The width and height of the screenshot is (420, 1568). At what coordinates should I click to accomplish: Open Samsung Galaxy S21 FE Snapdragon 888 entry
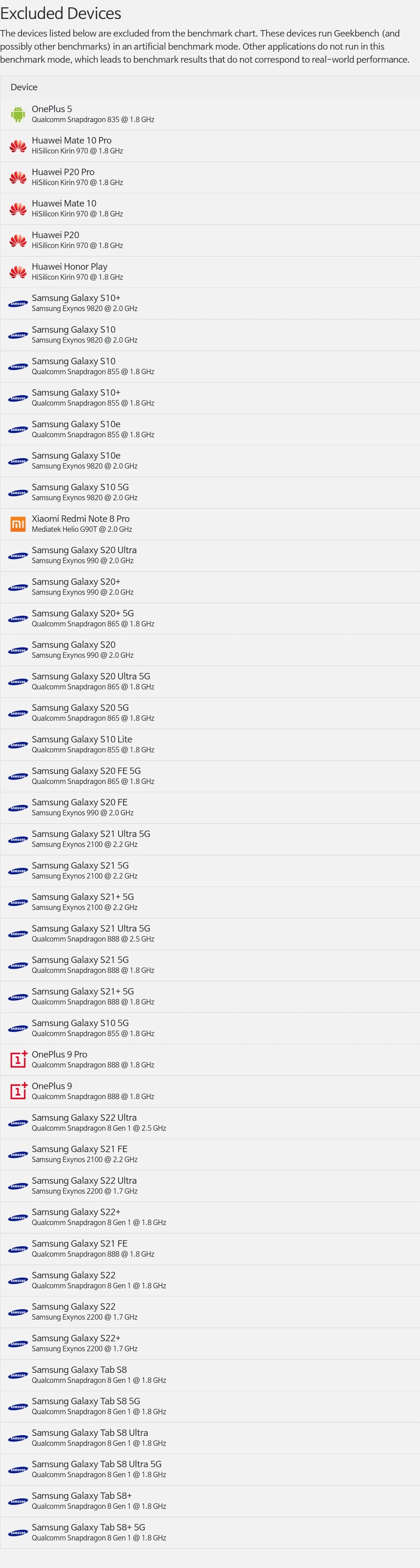coord(79,1244)
